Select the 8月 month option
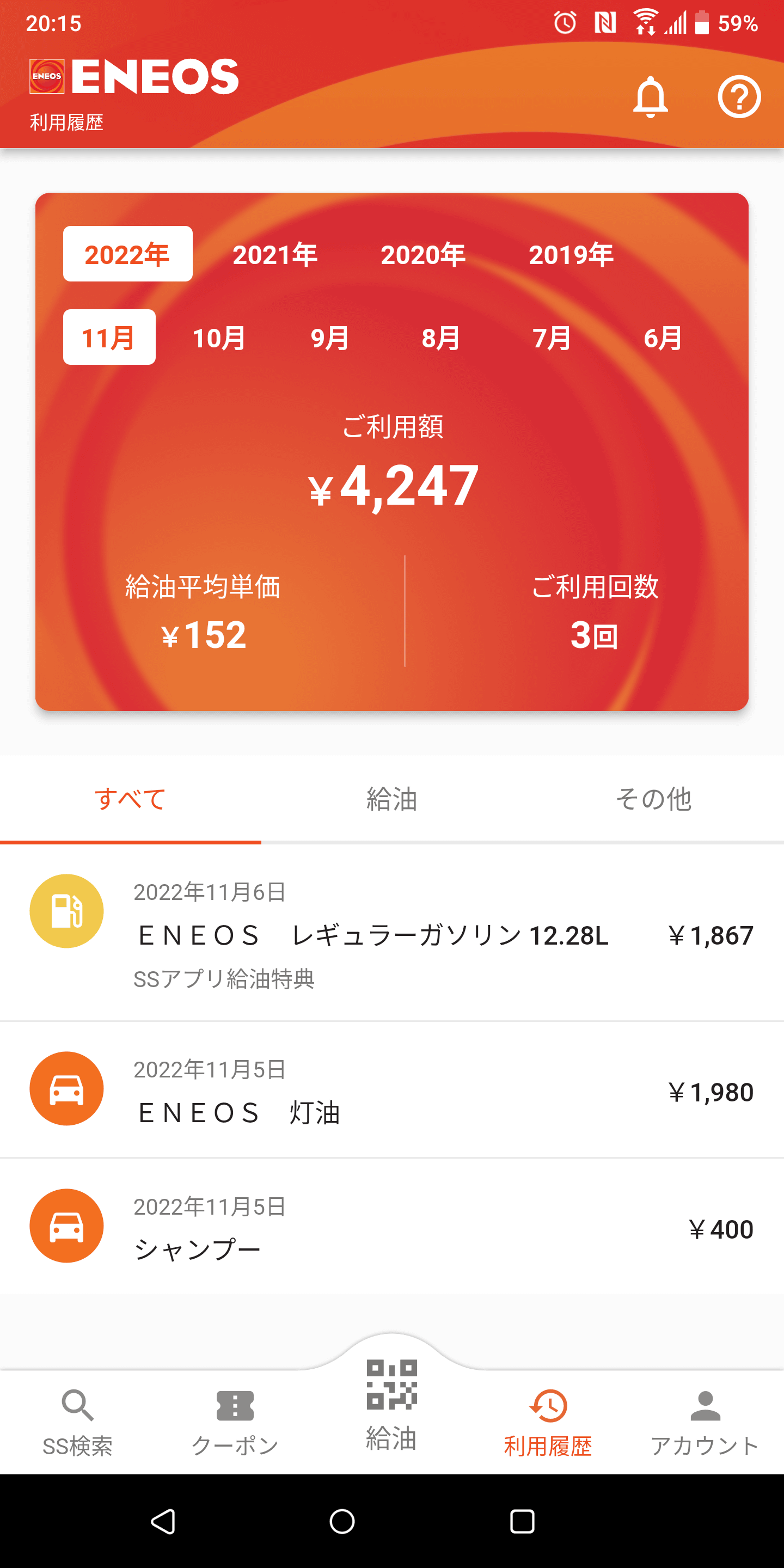This screenshot has height=1568, width=784. pyautogui.click(x=440, y=336)
